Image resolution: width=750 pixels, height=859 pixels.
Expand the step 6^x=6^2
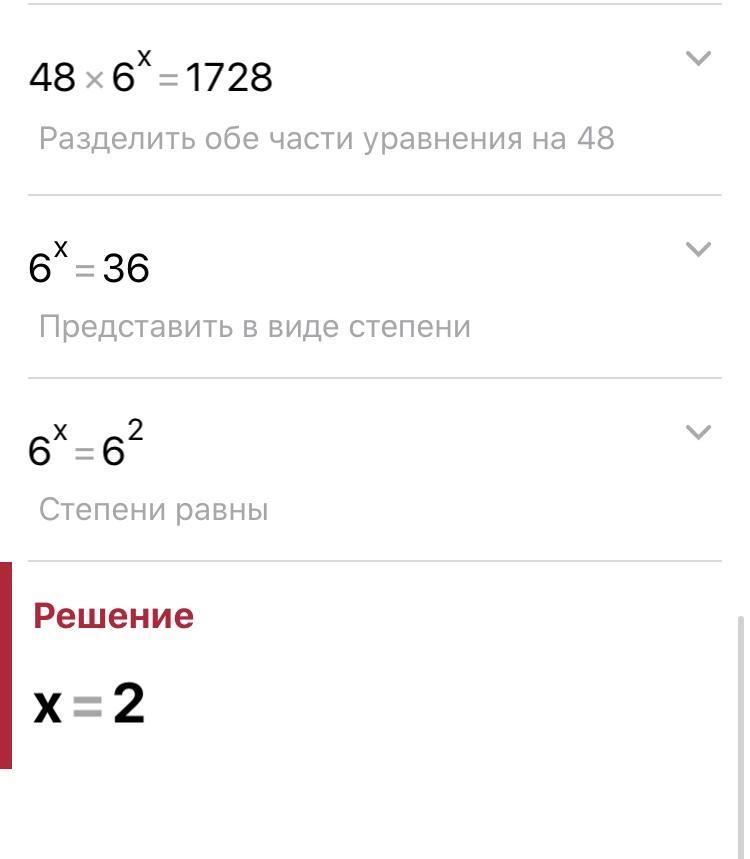coord(697,432)
